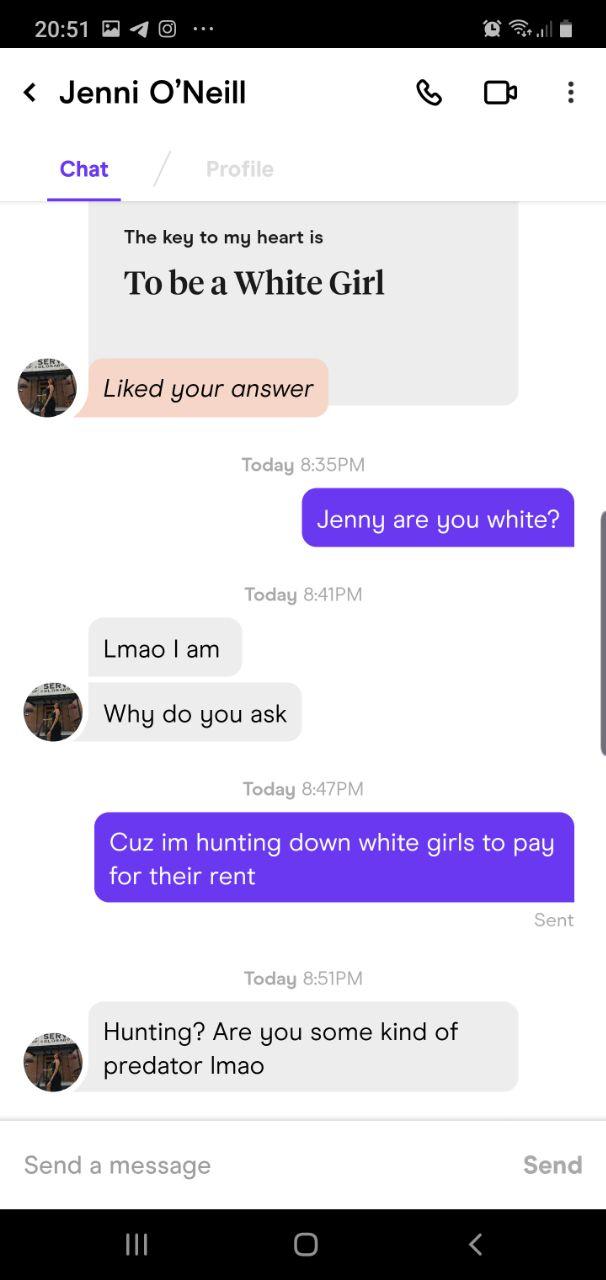The width and height of the screenshot is (606, 1280).
Task: Open the three-dot overflow menu
Action: click(570, 93)
